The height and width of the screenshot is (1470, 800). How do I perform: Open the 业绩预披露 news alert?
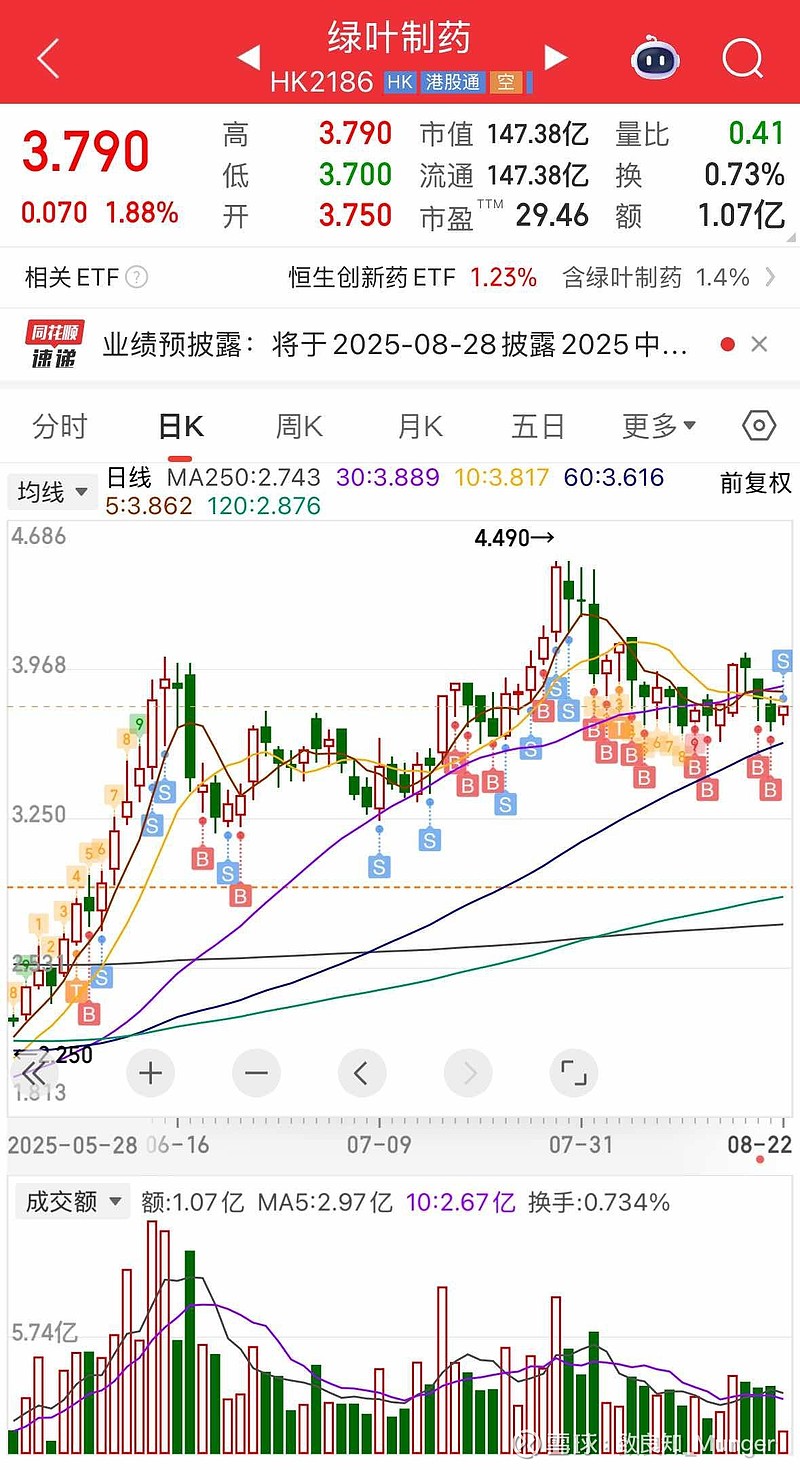(x=395, y=345)
